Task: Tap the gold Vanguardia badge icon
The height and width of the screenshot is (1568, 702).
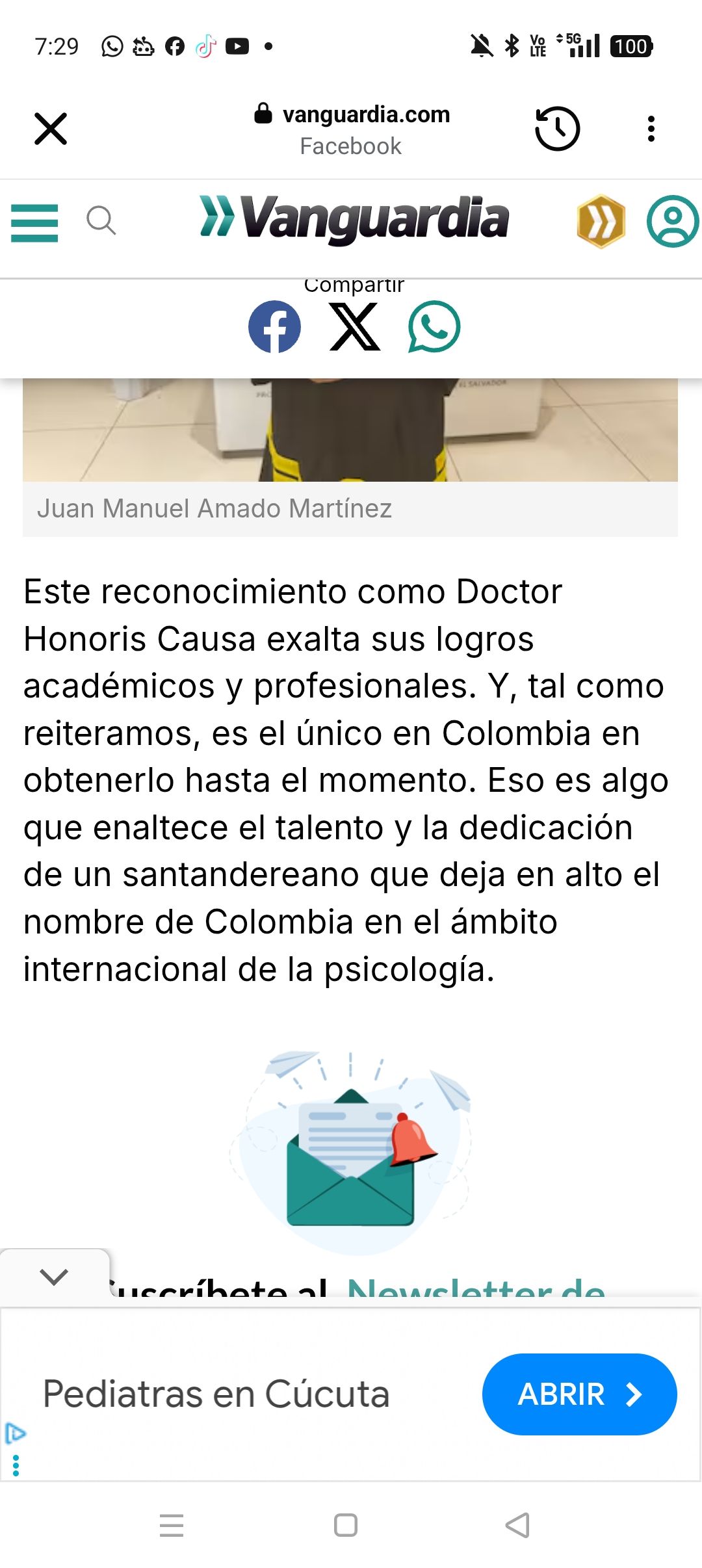Action: pyautogui.click(x=601, y=221)
